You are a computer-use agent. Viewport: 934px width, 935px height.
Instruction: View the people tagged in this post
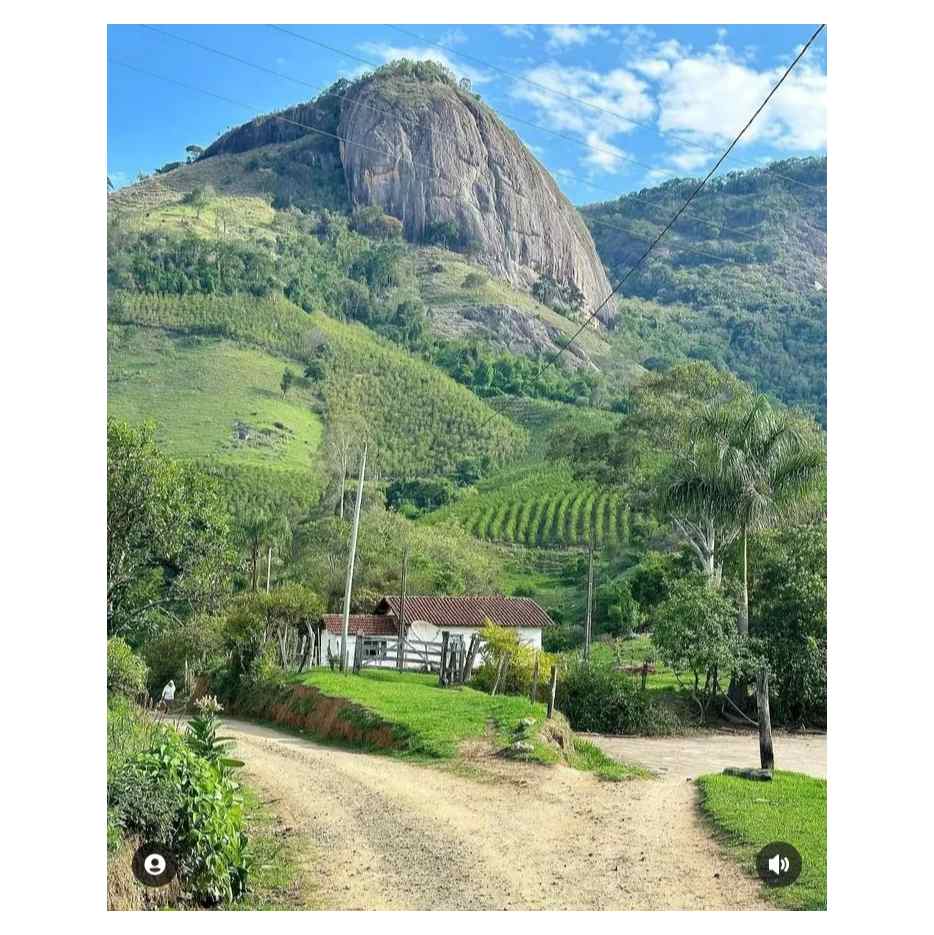pyautogui.click(x=155, y=864)
